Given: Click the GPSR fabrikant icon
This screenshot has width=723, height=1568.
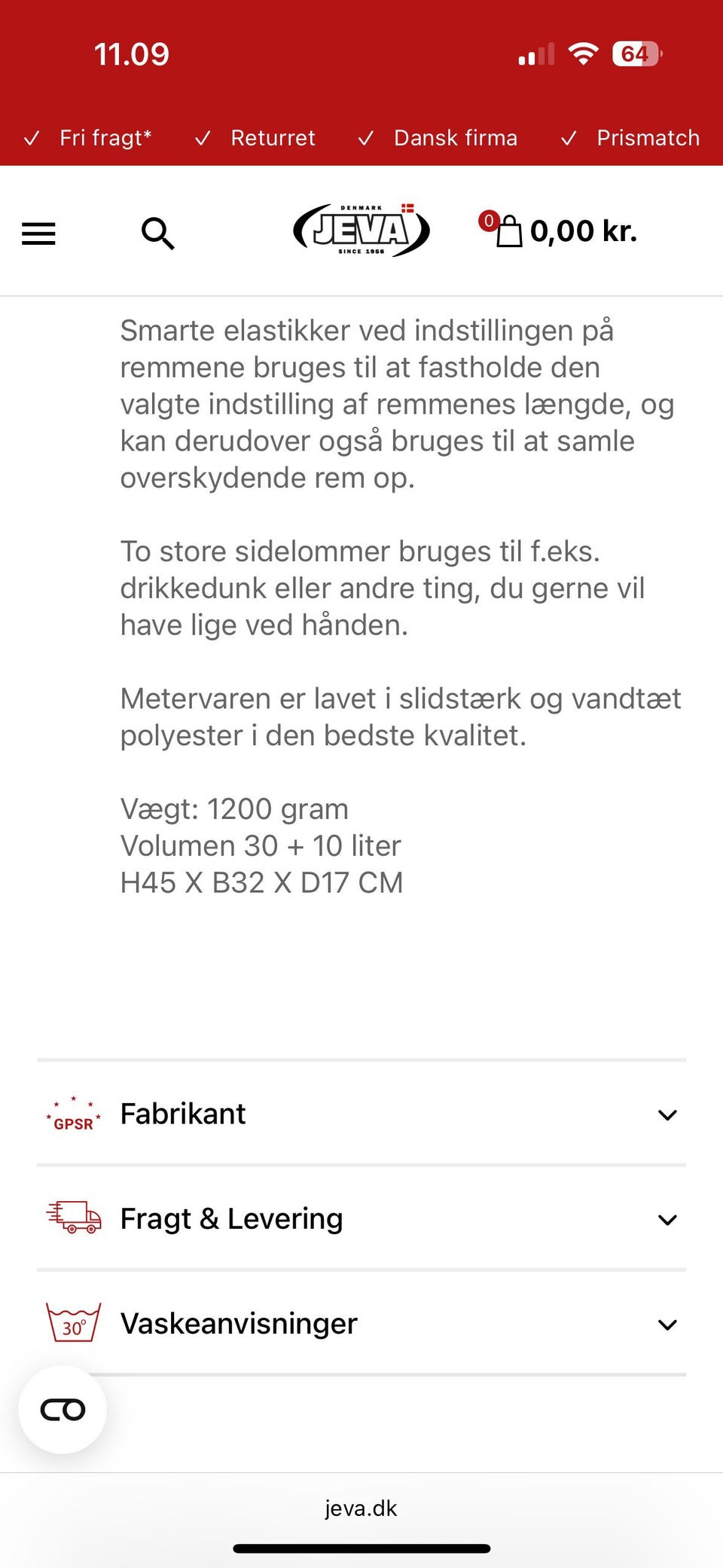Looking at the screenshot, I should click(73, 1114).
